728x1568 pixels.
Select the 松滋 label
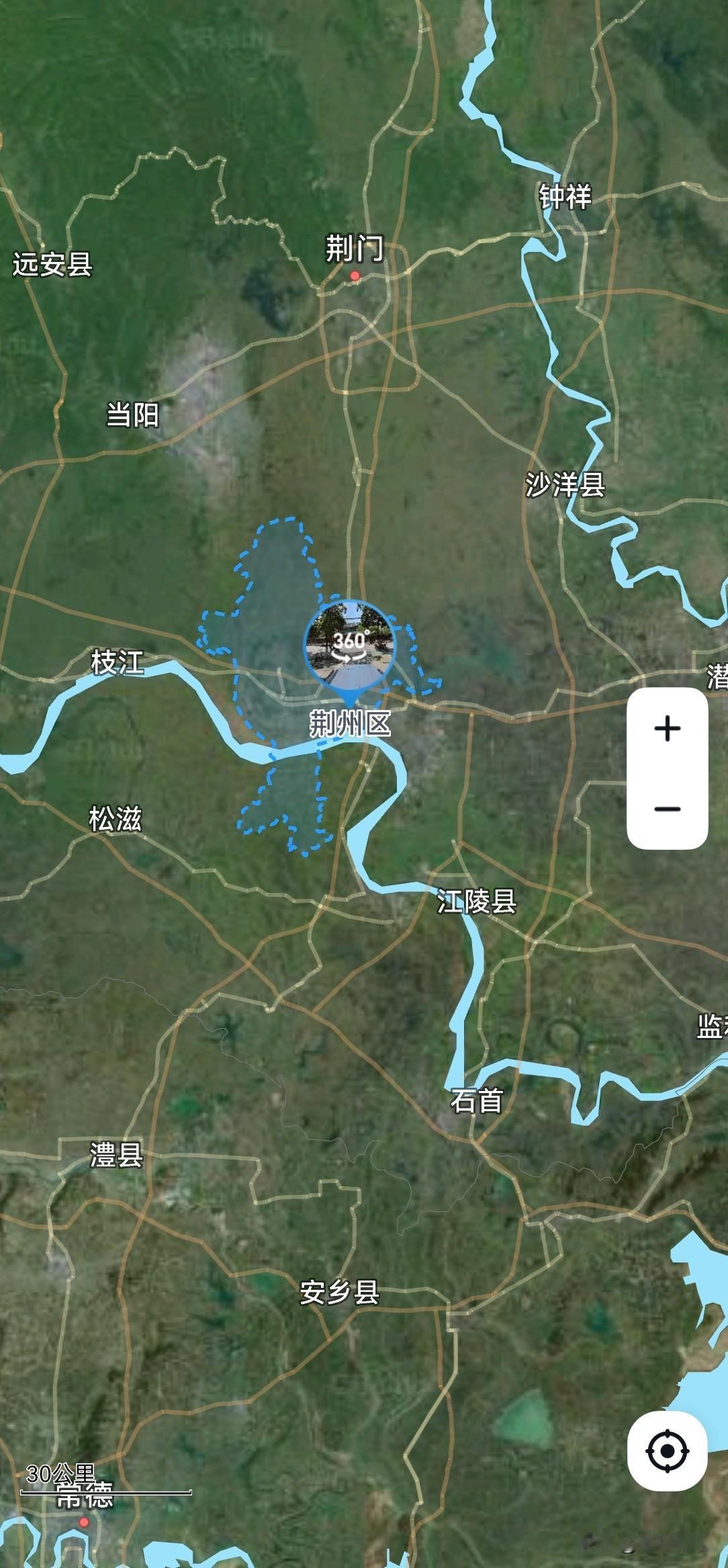(114, 818)
